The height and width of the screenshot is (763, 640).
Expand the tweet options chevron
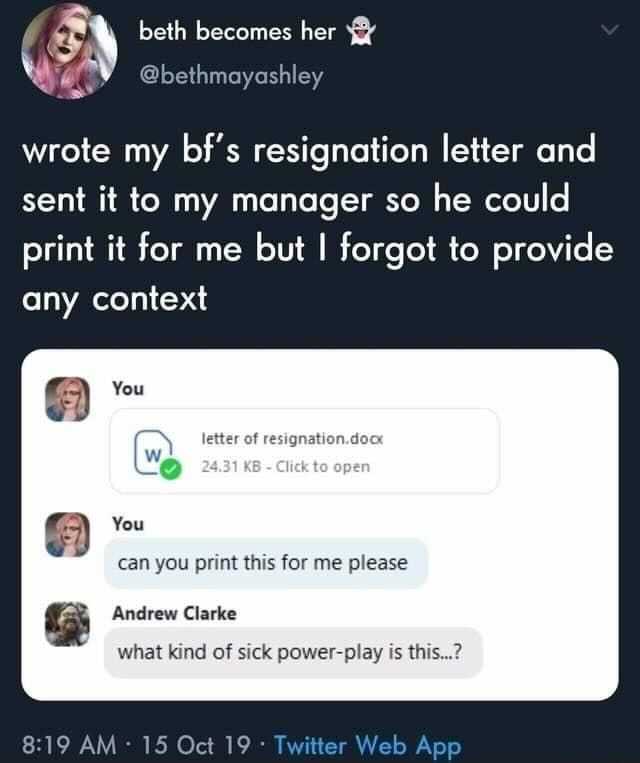tap(606, 35)
